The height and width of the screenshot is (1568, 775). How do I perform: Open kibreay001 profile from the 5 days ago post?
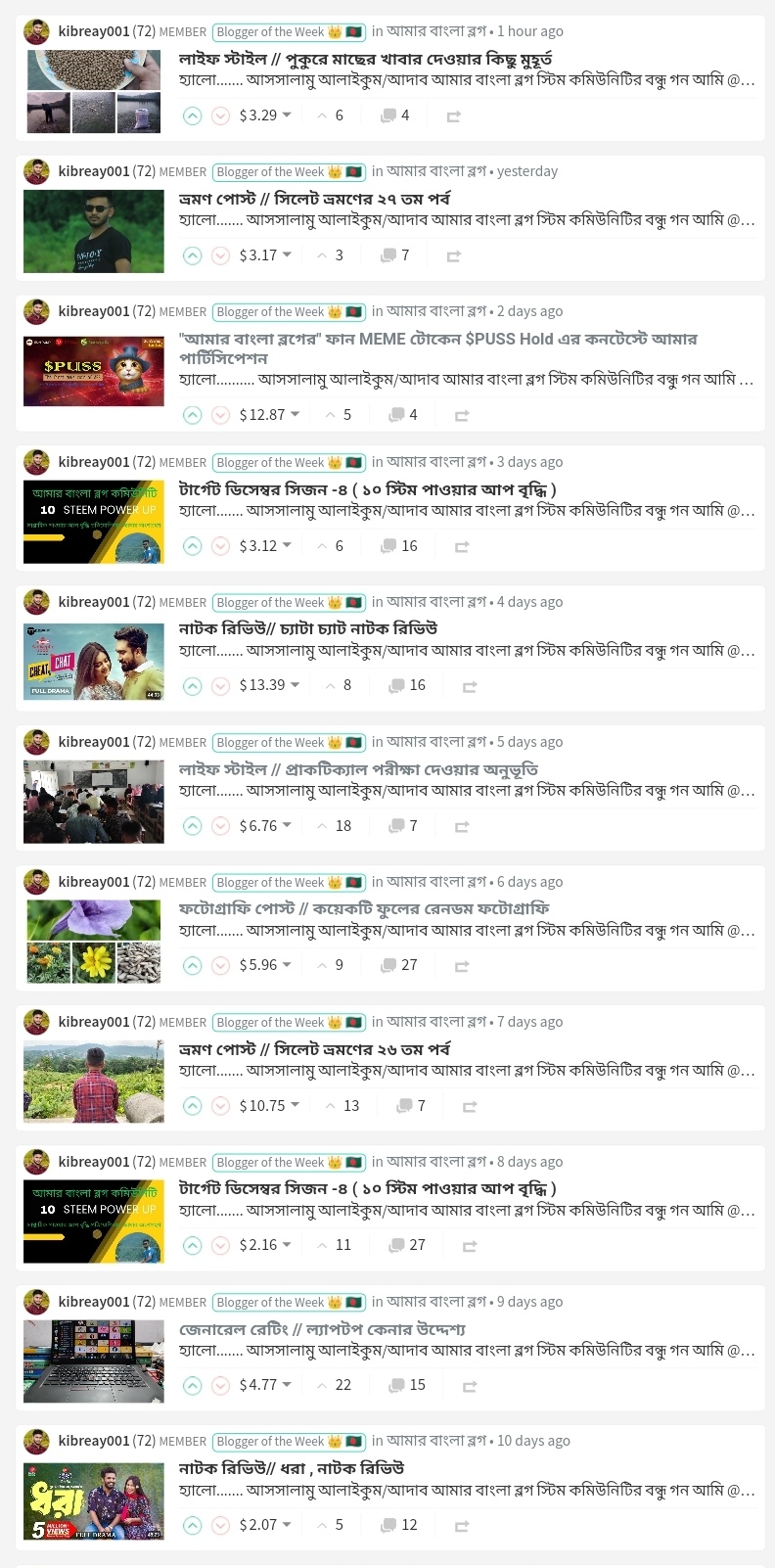pos(93,742)
